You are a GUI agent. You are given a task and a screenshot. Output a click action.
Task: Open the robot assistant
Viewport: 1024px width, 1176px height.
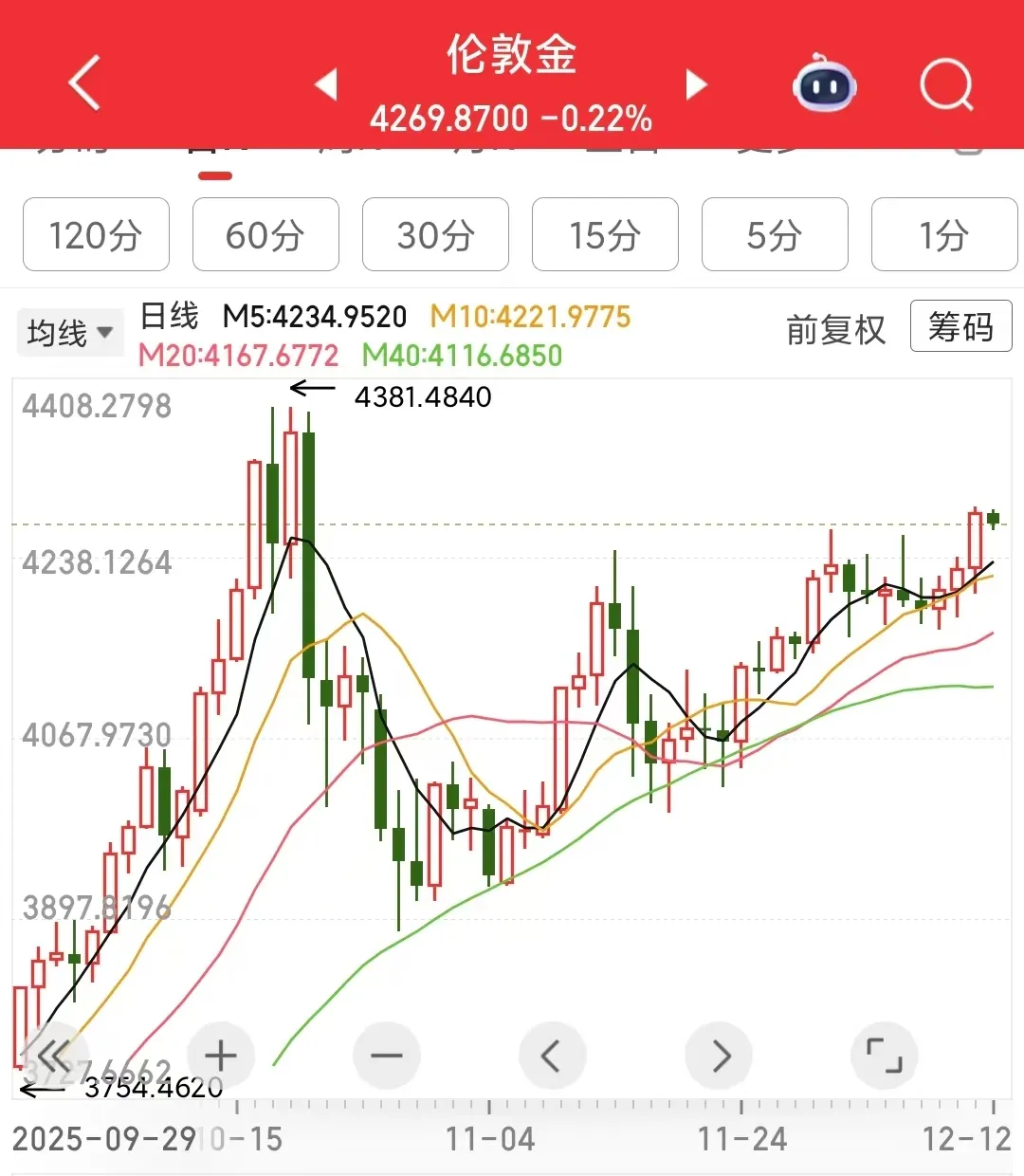pyautogui.click(x=824, y=84)
